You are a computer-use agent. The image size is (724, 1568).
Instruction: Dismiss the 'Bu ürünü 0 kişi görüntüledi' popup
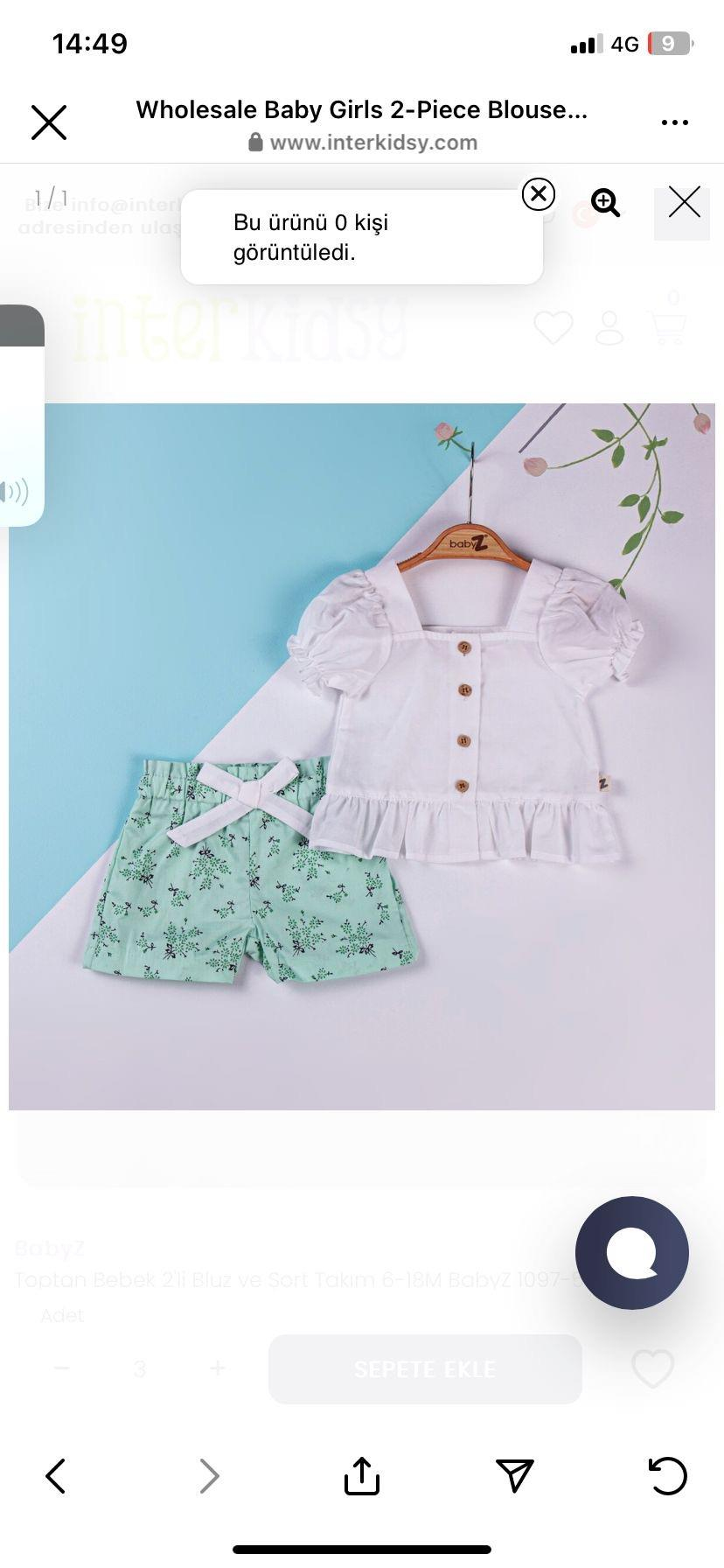(x=539, y=194)
